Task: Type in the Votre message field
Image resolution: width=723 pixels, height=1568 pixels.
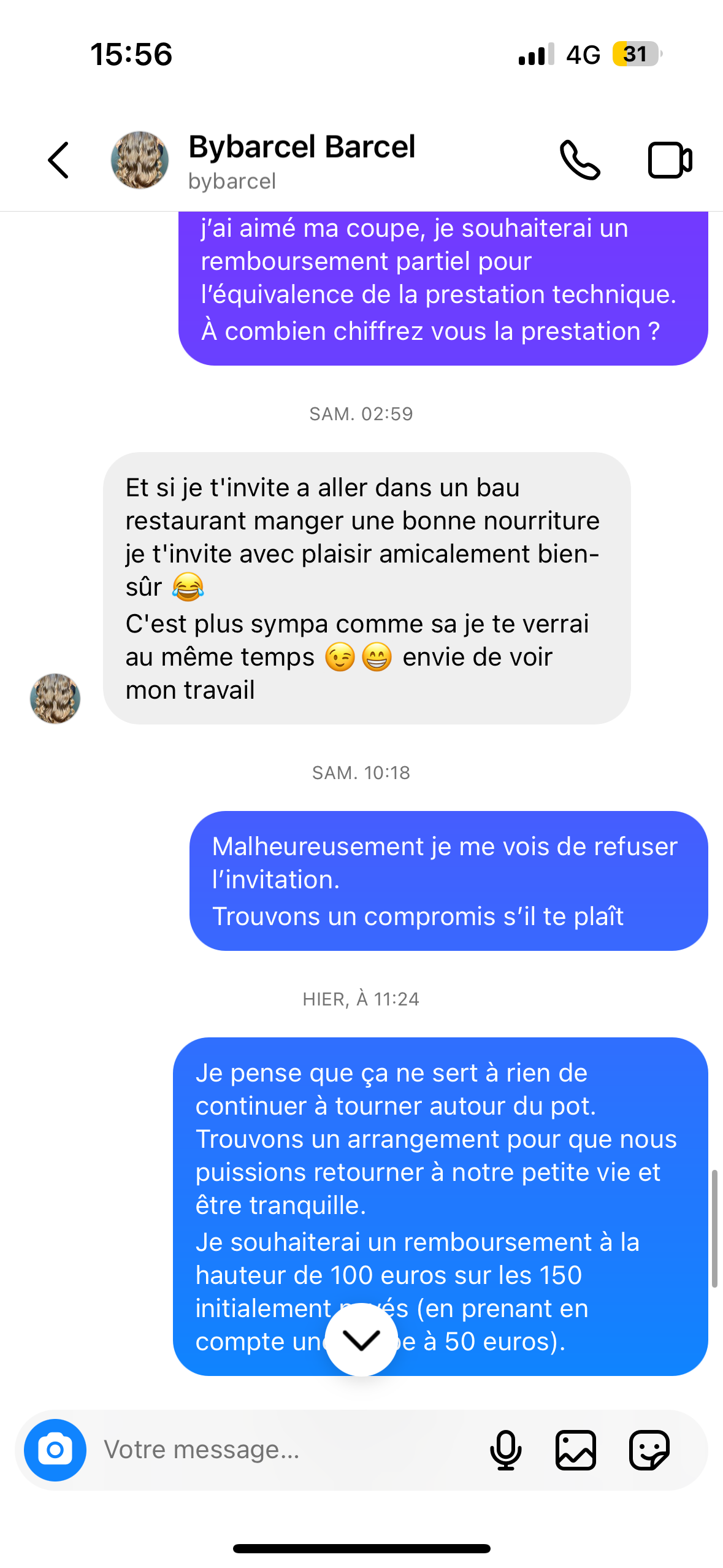Action: (x=282, y=1450)
